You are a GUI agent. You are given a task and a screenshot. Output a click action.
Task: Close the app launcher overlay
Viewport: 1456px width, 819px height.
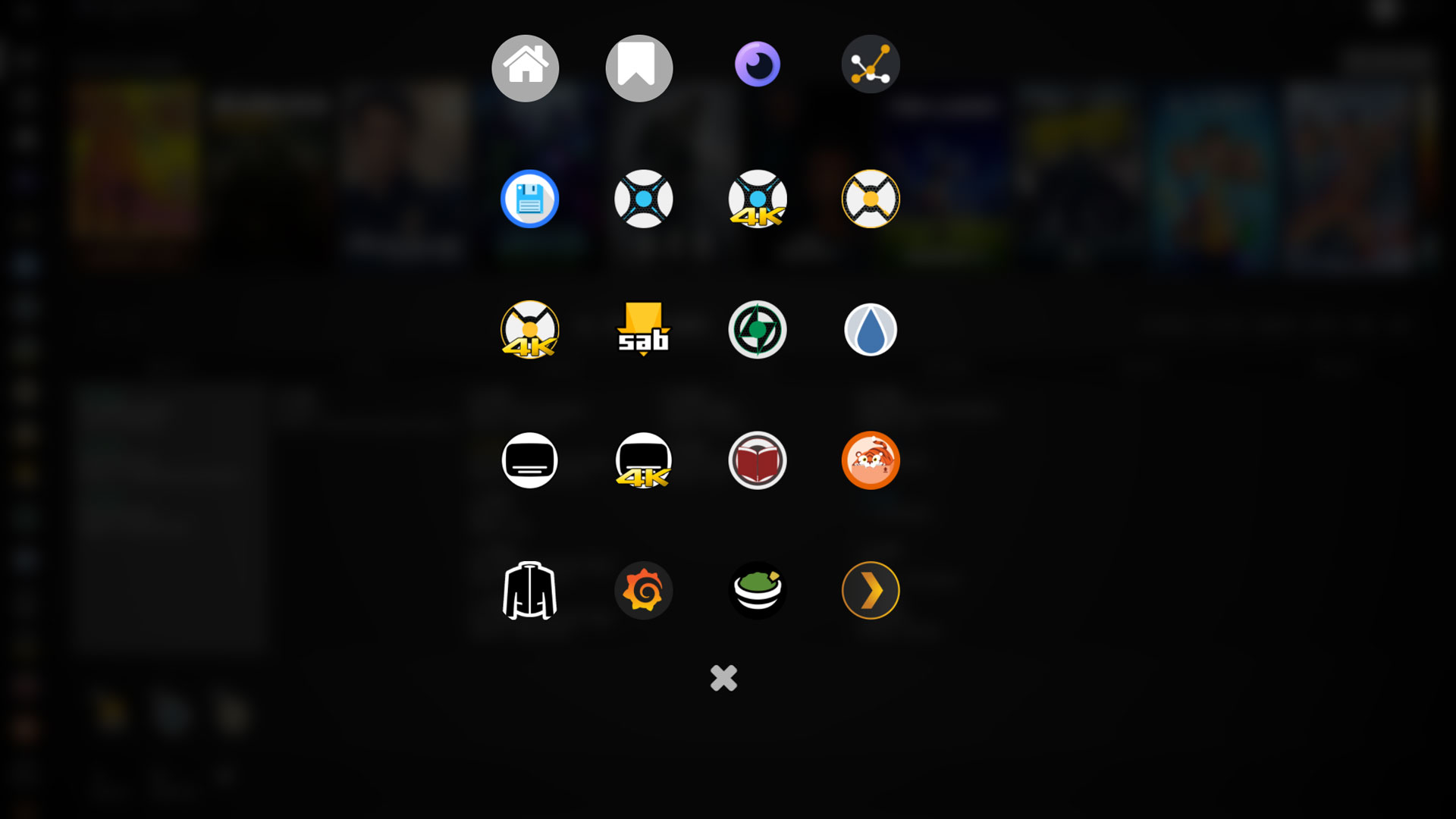723,678
